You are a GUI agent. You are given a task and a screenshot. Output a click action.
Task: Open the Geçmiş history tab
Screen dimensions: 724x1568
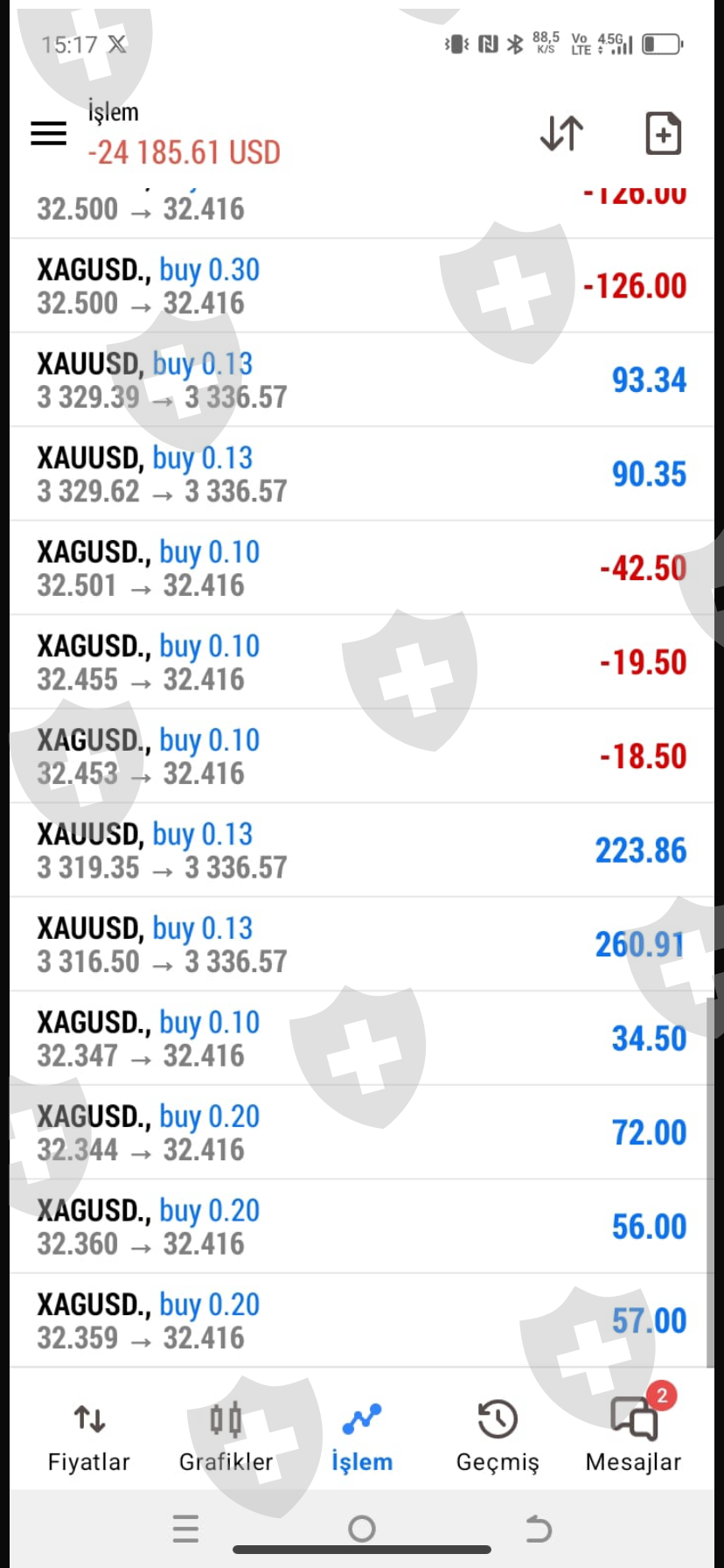pyautogui.click(x=498, y=1437)
